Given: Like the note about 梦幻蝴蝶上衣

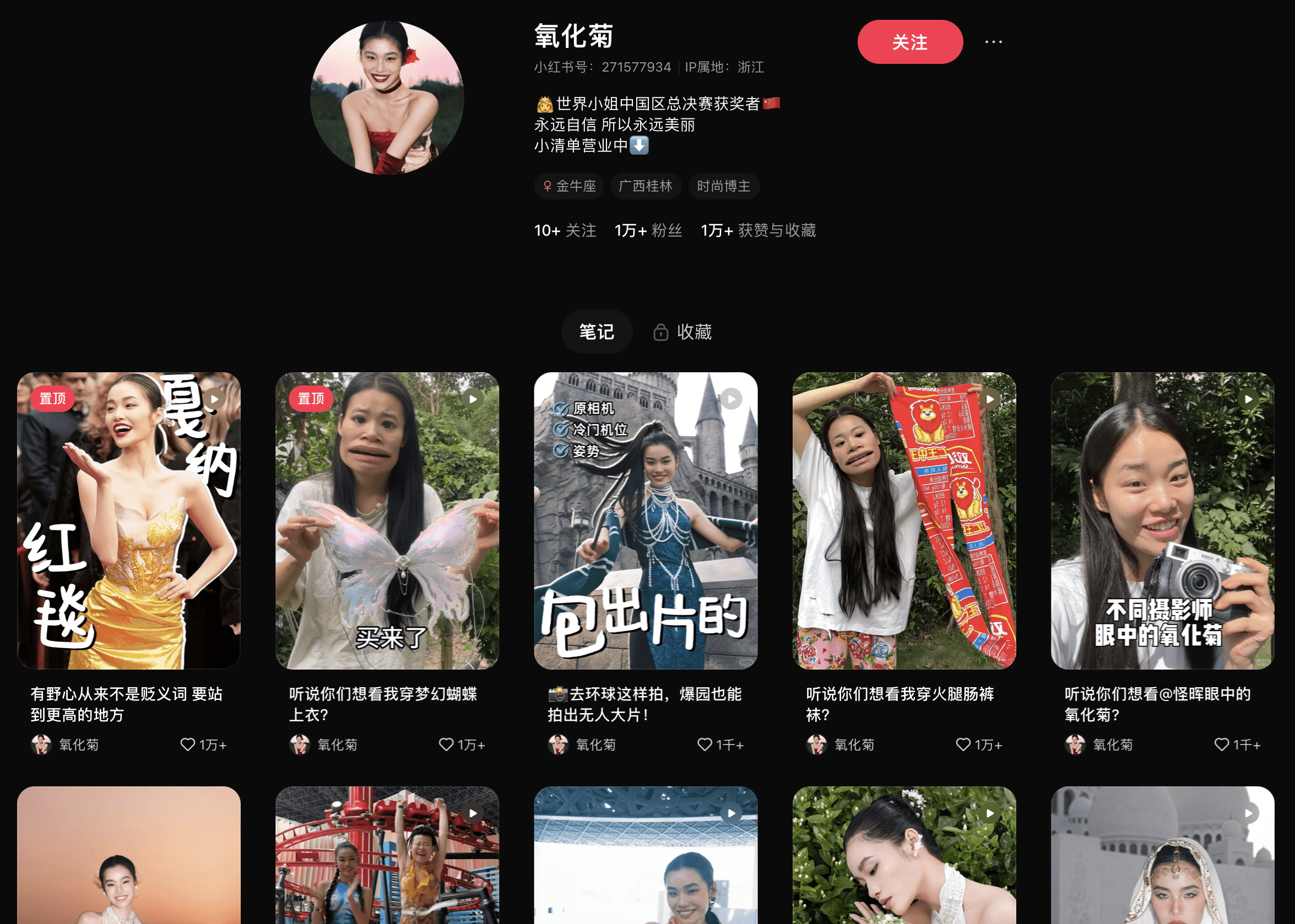Looking at the screenshot, I should 446,744.
